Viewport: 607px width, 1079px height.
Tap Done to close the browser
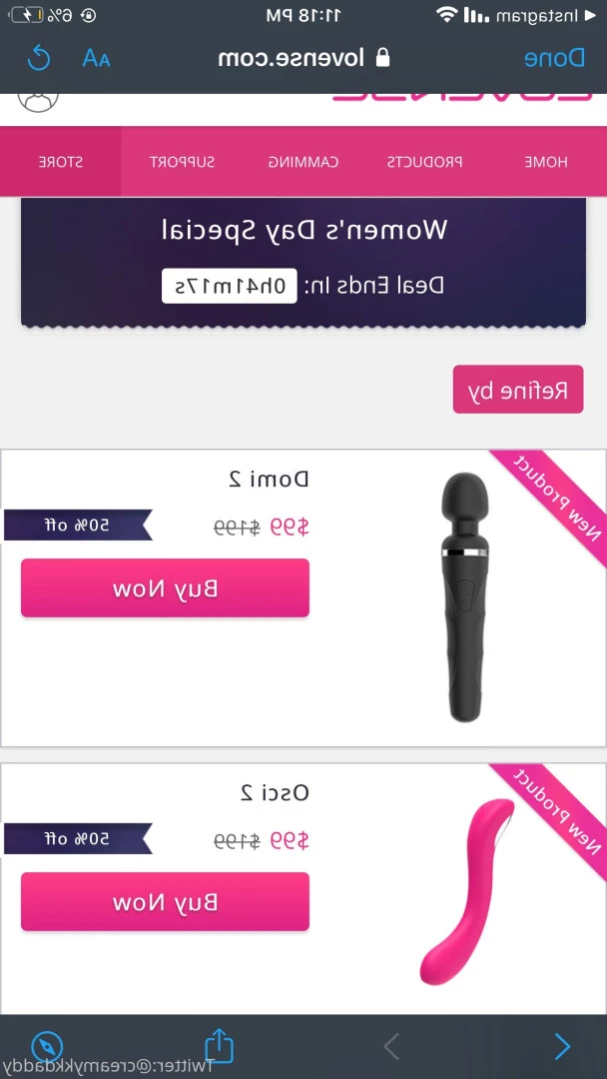pyautogui.click(x=554, y=57)
